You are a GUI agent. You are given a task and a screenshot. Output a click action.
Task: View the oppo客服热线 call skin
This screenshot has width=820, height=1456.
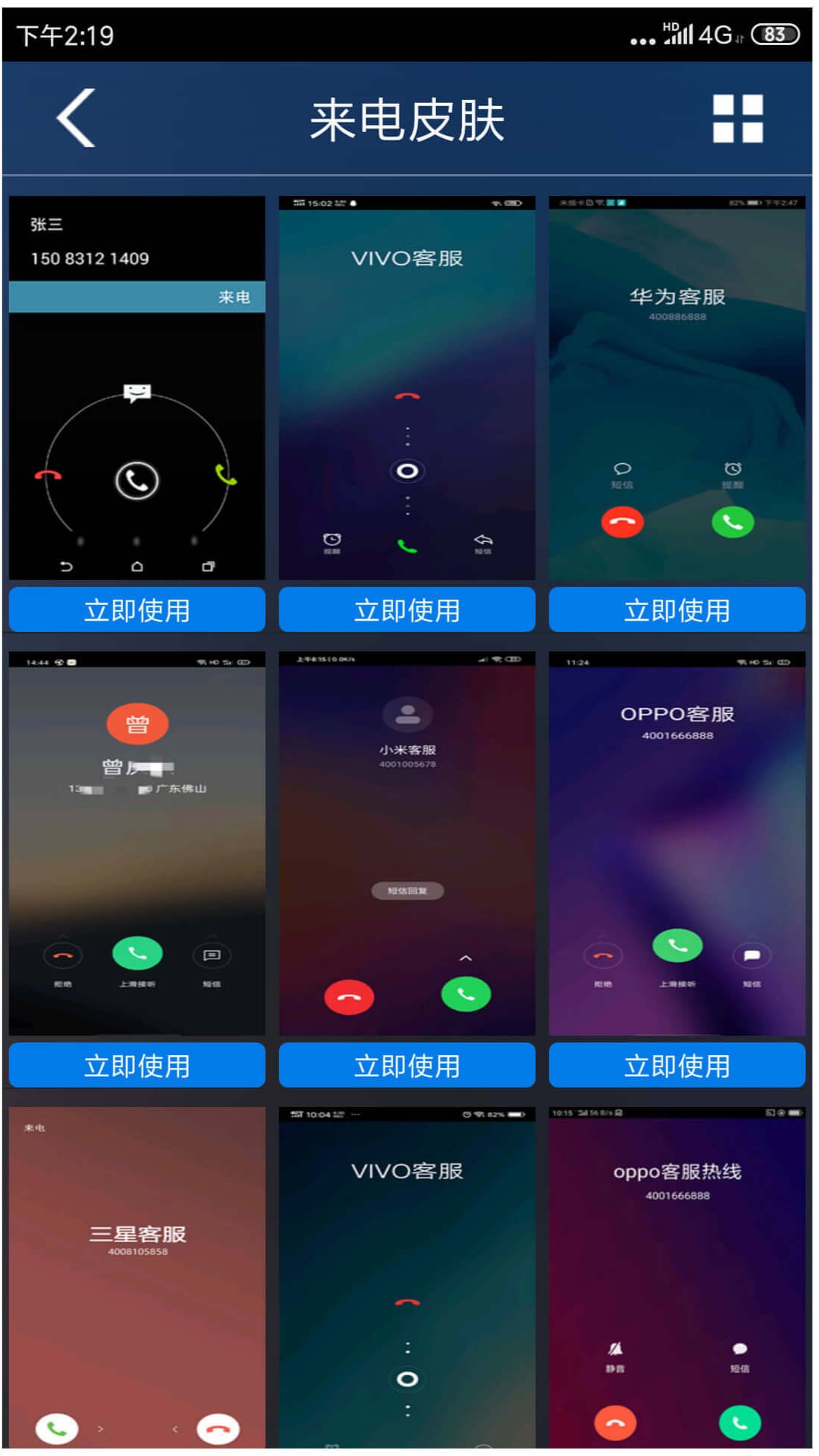(677, 1277)
